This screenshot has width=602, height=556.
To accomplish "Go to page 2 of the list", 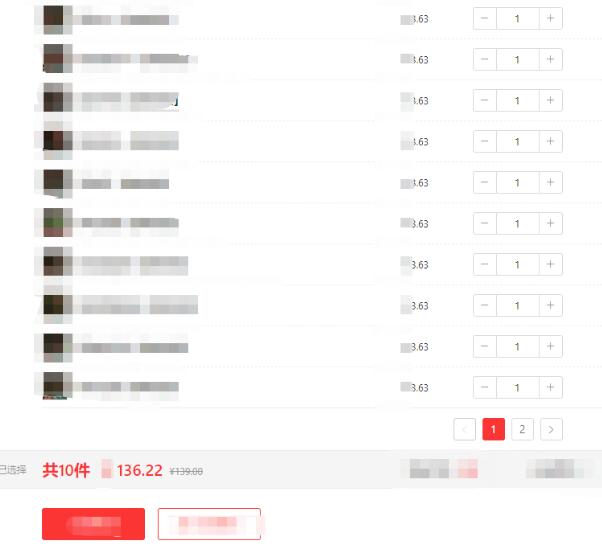I will click(x=522, y=429).
